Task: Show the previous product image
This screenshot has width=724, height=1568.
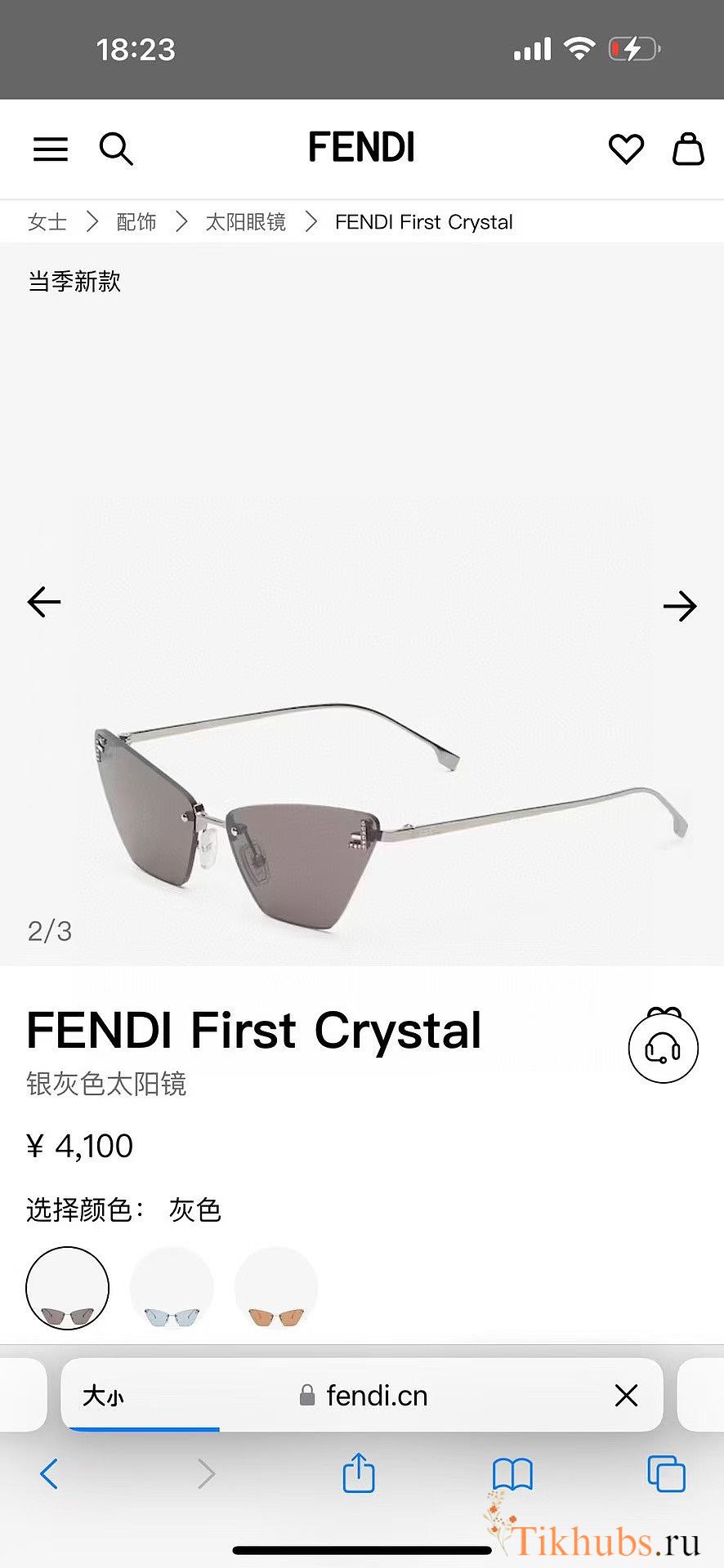Action: pos(44,603)
